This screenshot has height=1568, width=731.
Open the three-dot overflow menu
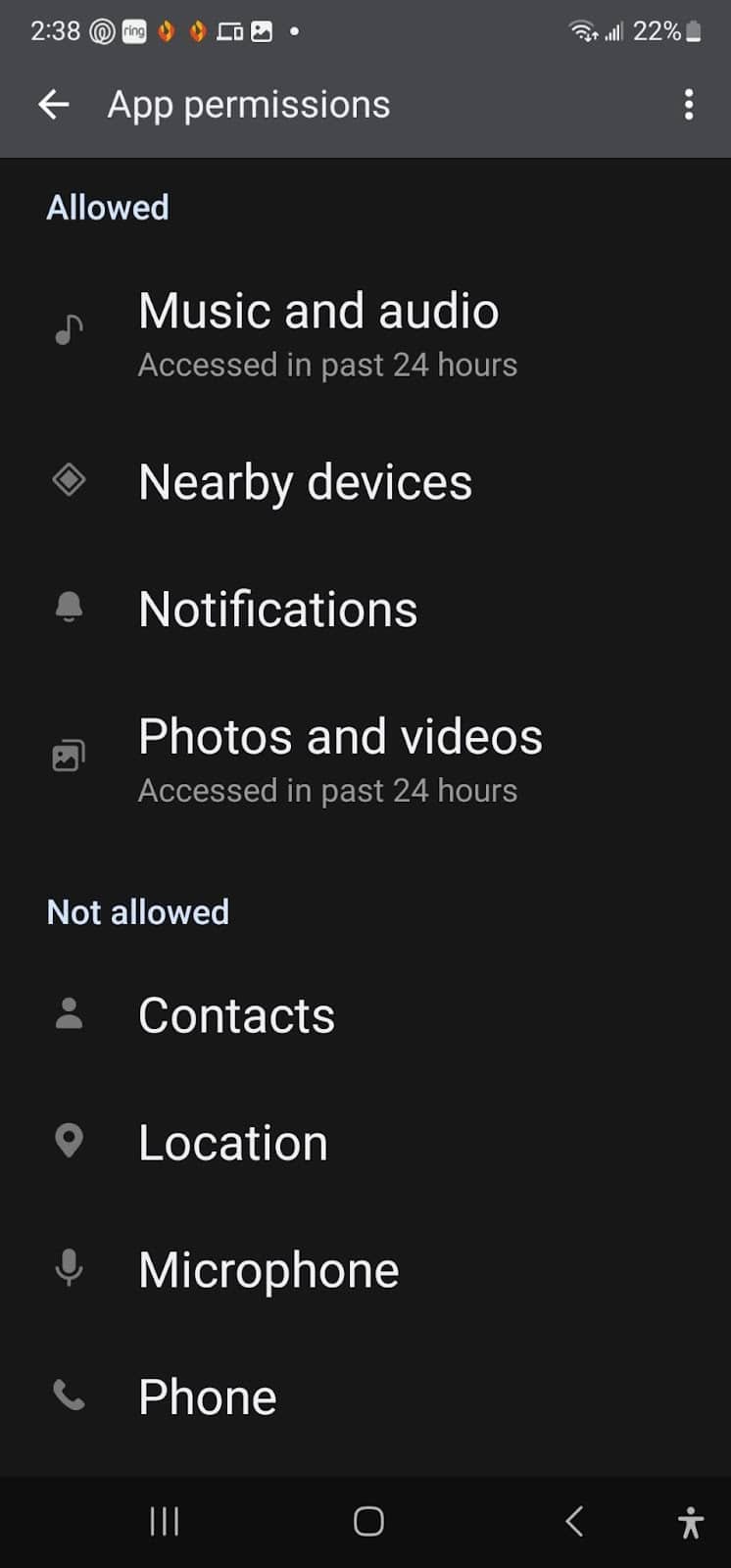pos(689,104)
